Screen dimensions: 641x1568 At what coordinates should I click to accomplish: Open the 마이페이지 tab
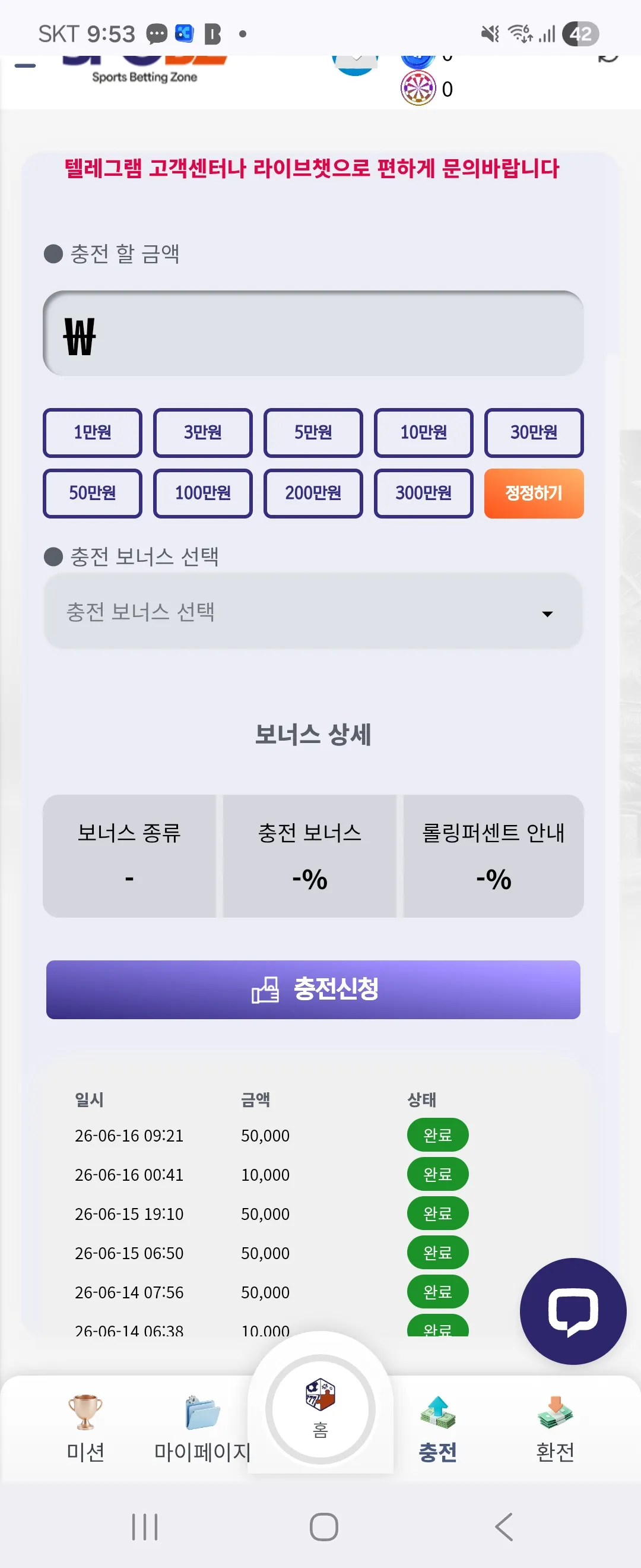(202, 1428)
